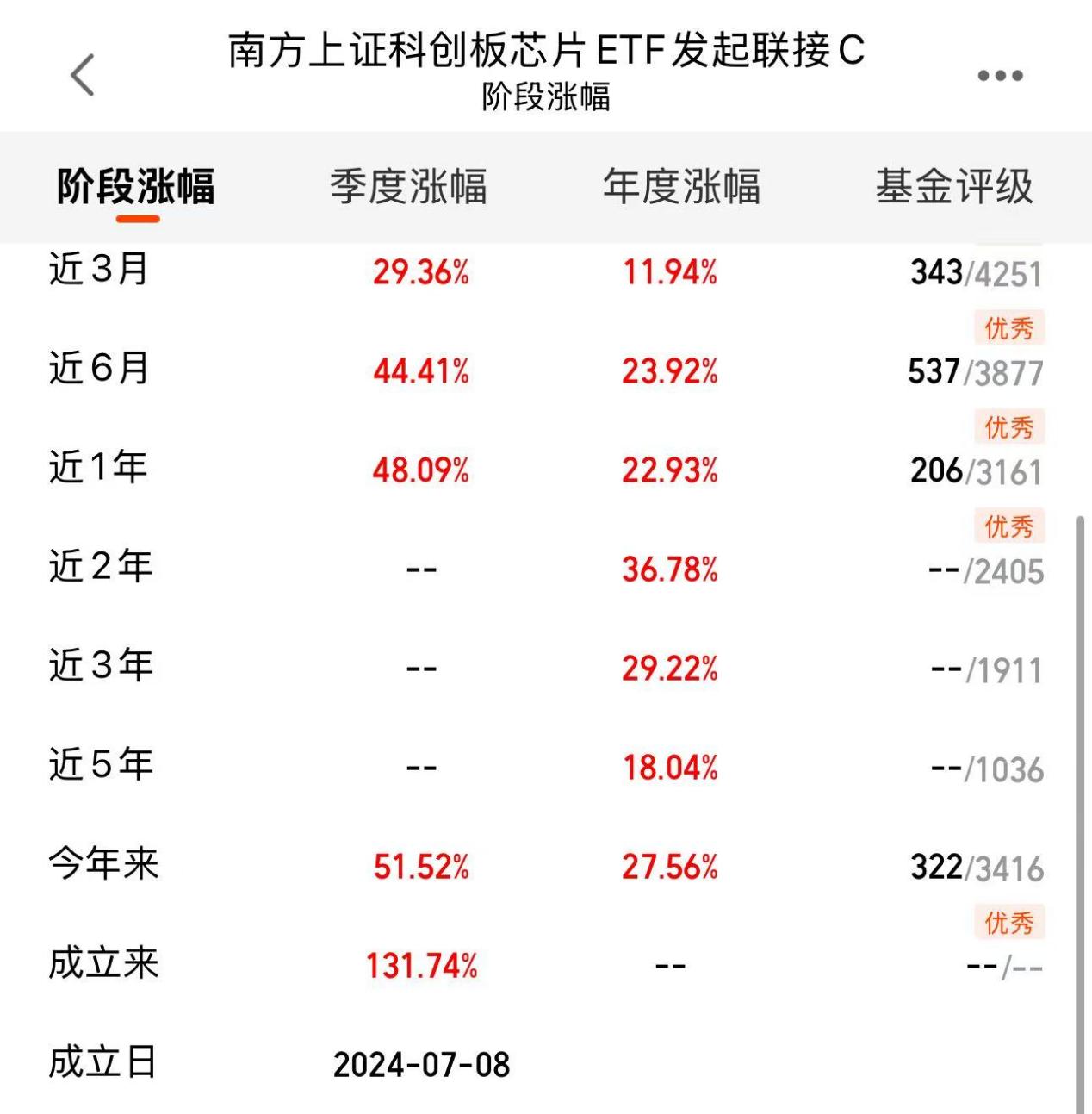The image size is (1092, 1114).
Task: Tap the 优秀 badge next to 近1年 ranking
Action: click(x=1008, y=526)
